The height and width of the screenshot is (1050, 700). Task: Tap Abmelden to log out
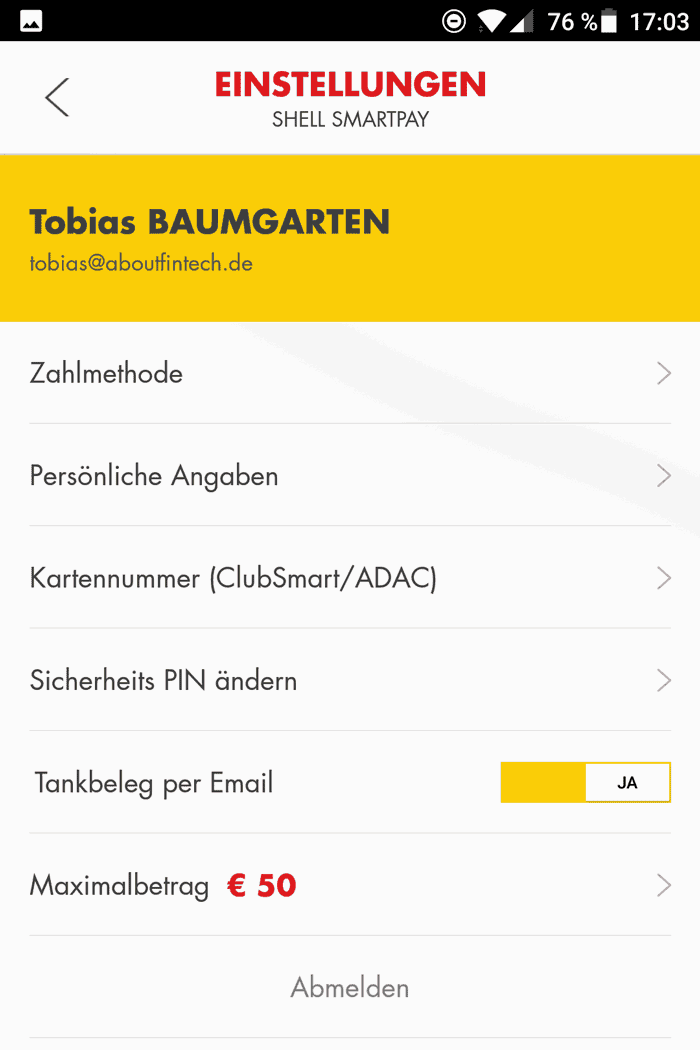350,988
